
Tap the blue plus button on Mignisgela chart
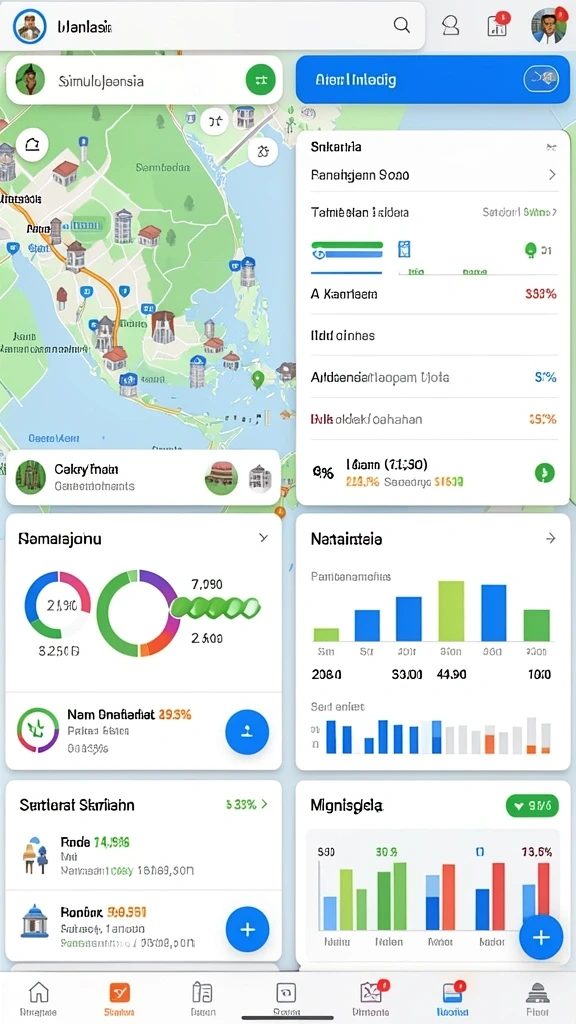(541, 937)
